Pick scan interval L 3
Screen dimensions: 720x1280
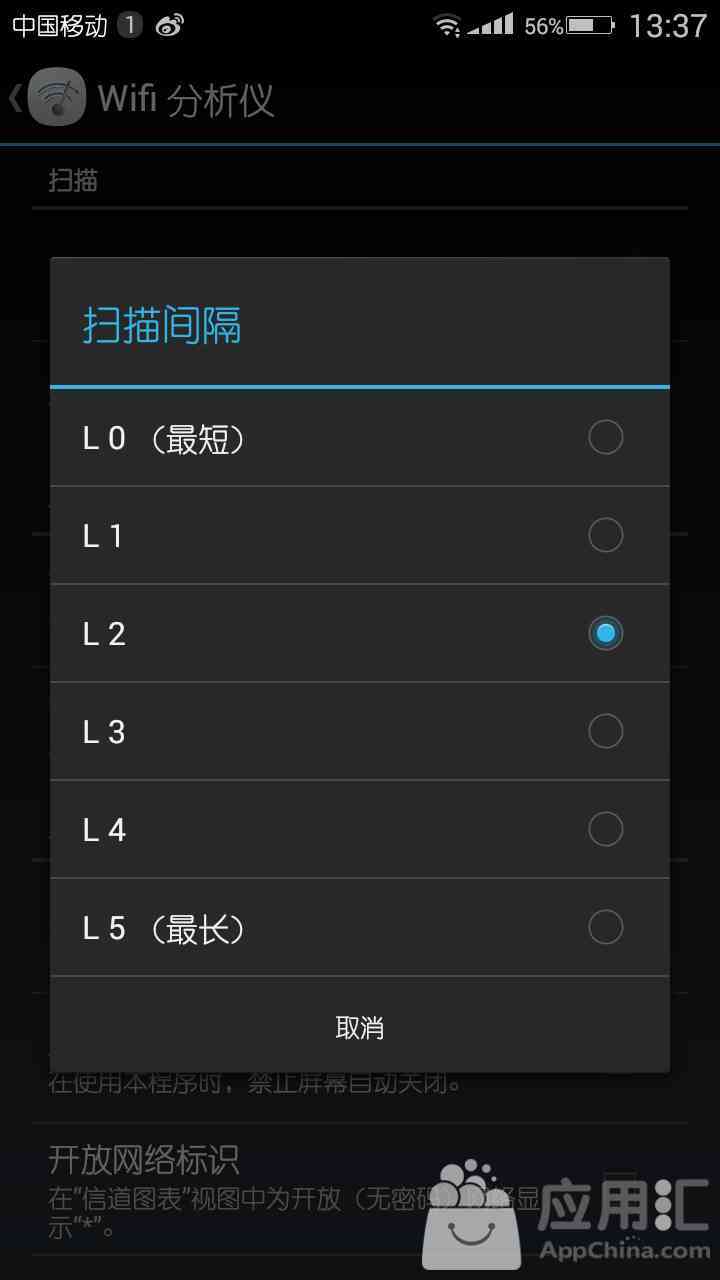[360, 732]
